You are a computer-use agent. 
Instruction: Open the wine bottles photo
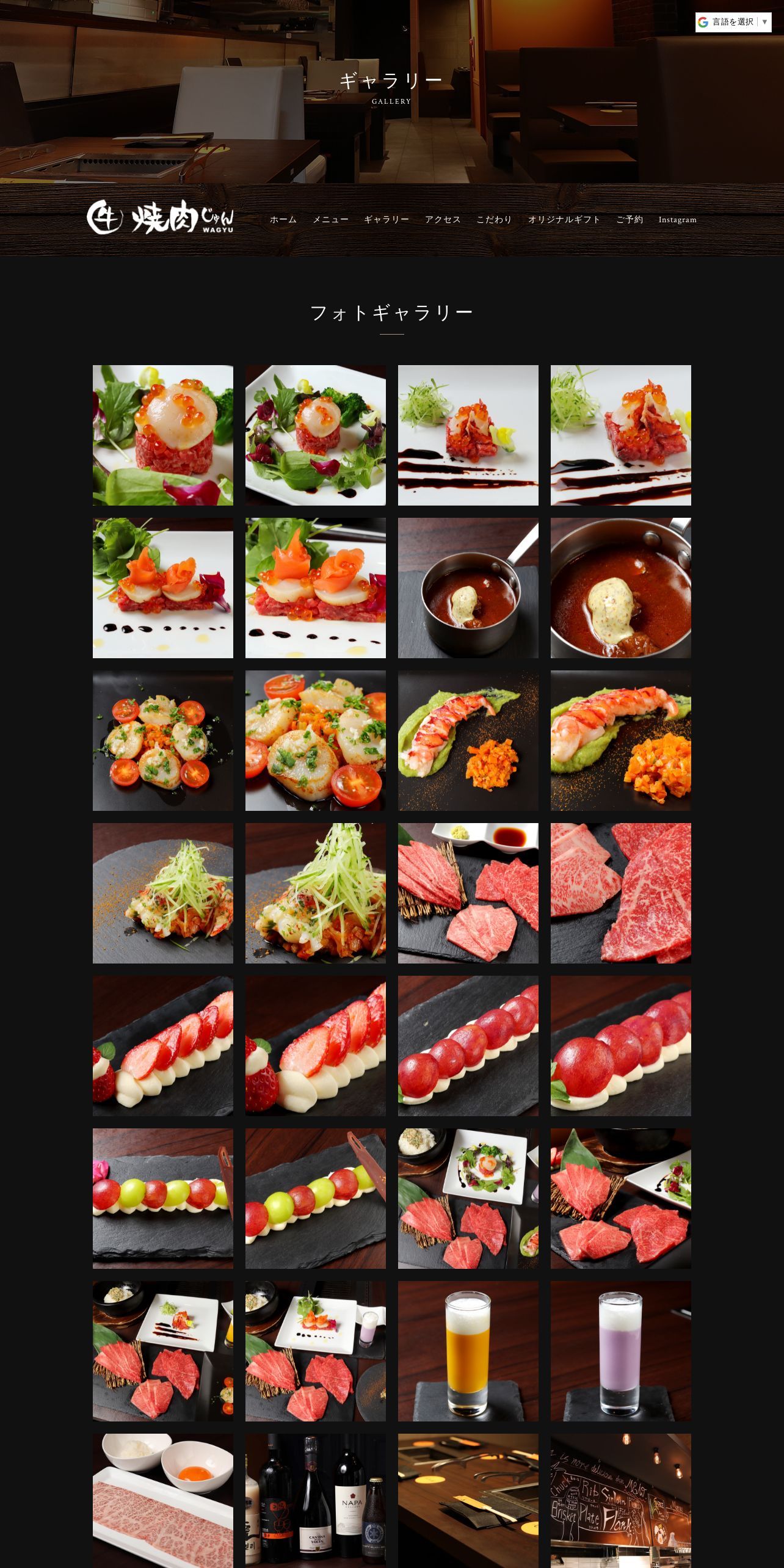pyautogui.click(x=315, y=1500)
